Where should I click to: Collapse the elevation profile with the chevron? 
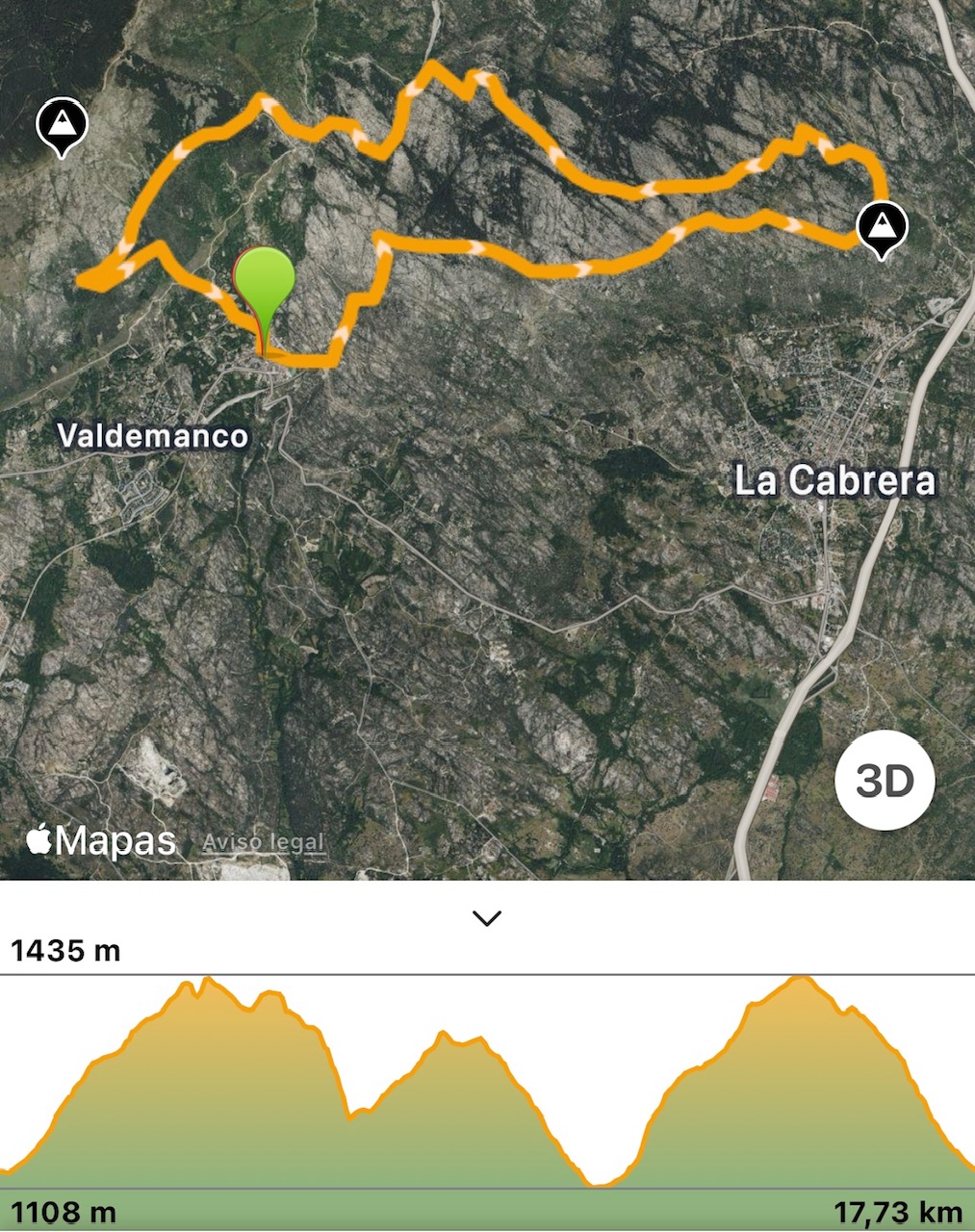coord(487,918)
